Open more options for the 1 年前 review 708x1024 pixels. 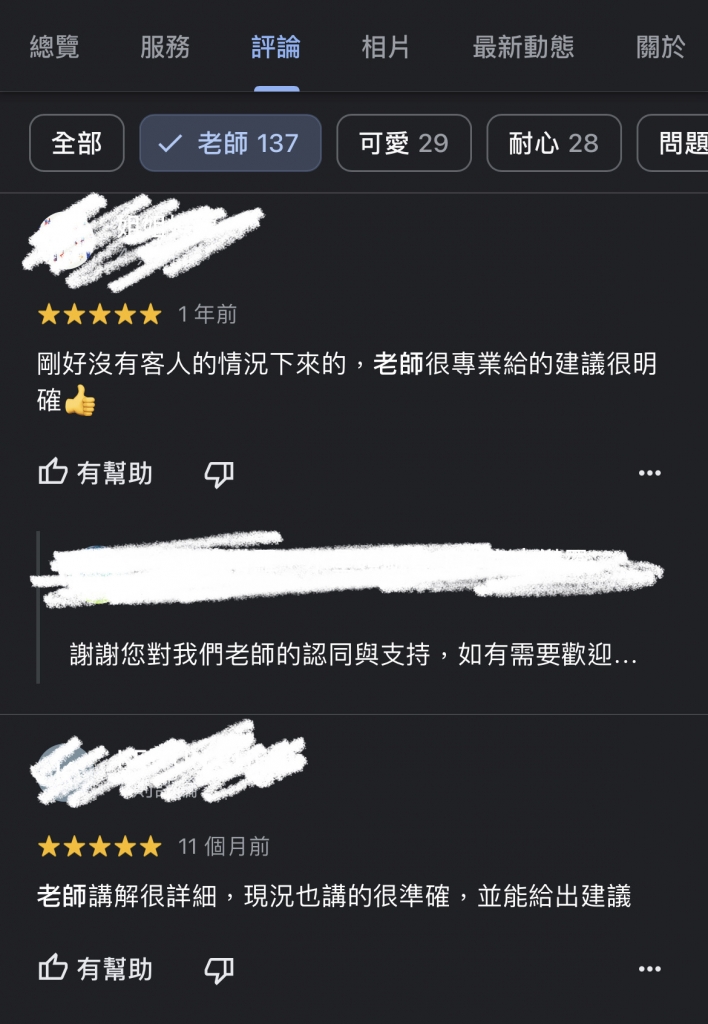tap(649, 473)
